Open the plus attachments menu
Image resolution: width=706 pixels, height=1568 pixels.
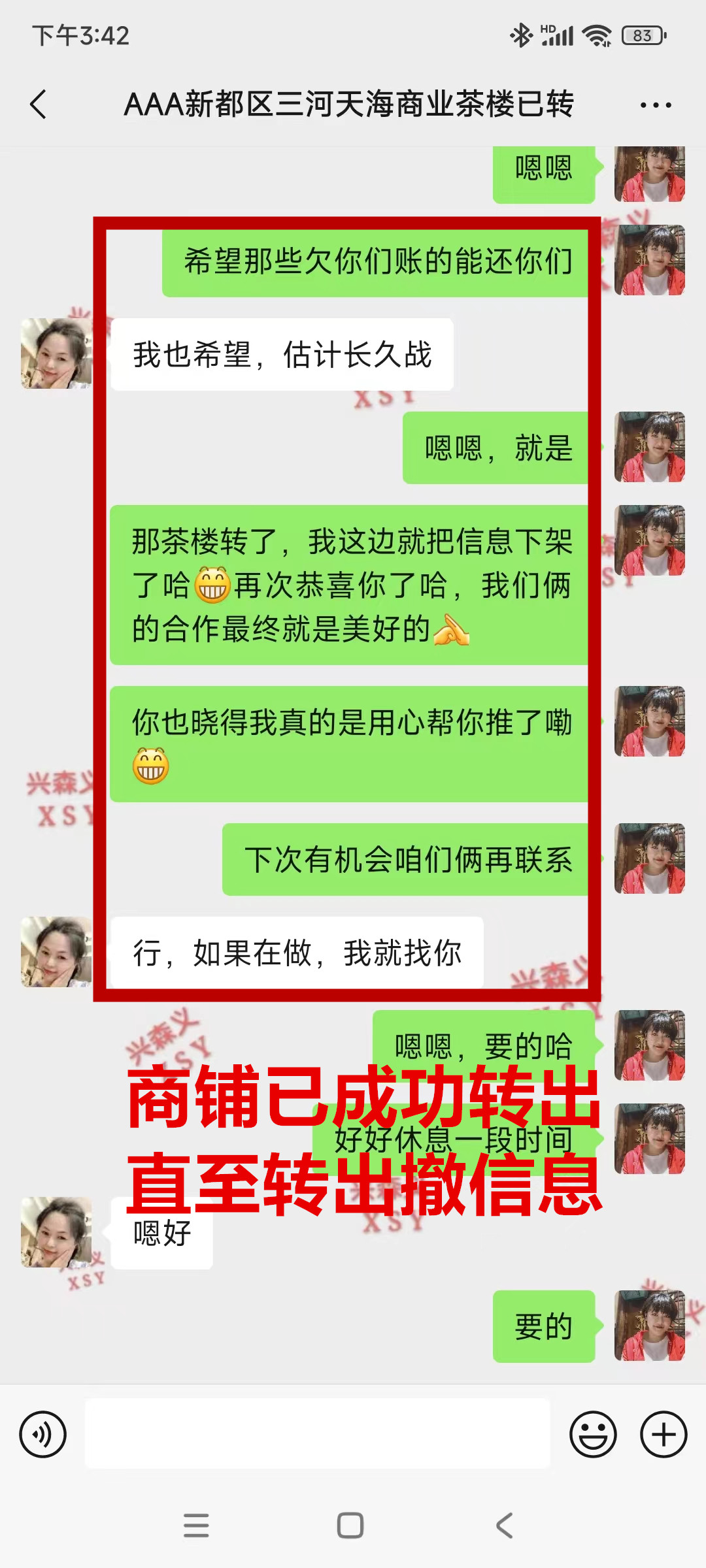coord(663,1435)
